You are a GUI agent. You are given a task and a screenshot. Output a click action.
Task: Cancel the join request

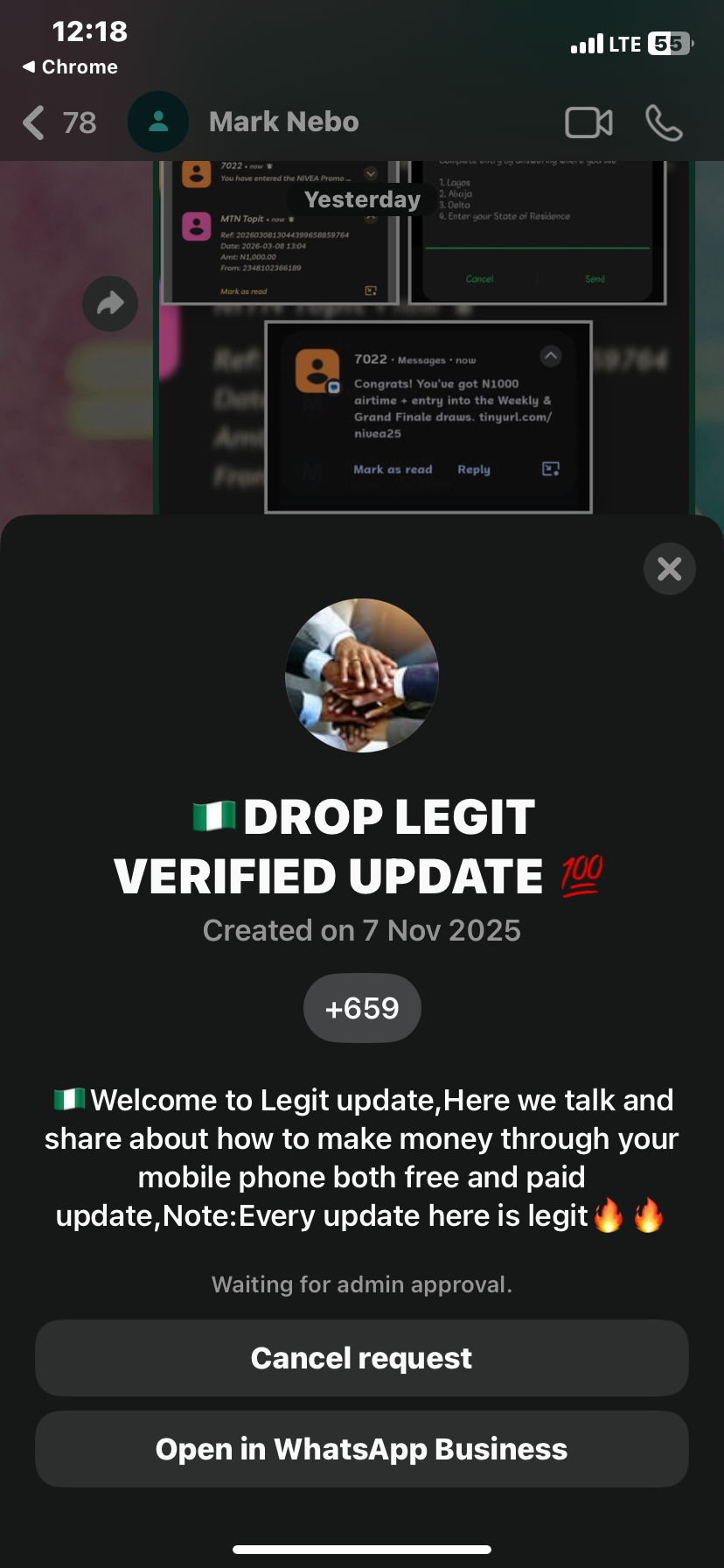coord(361,1358)
